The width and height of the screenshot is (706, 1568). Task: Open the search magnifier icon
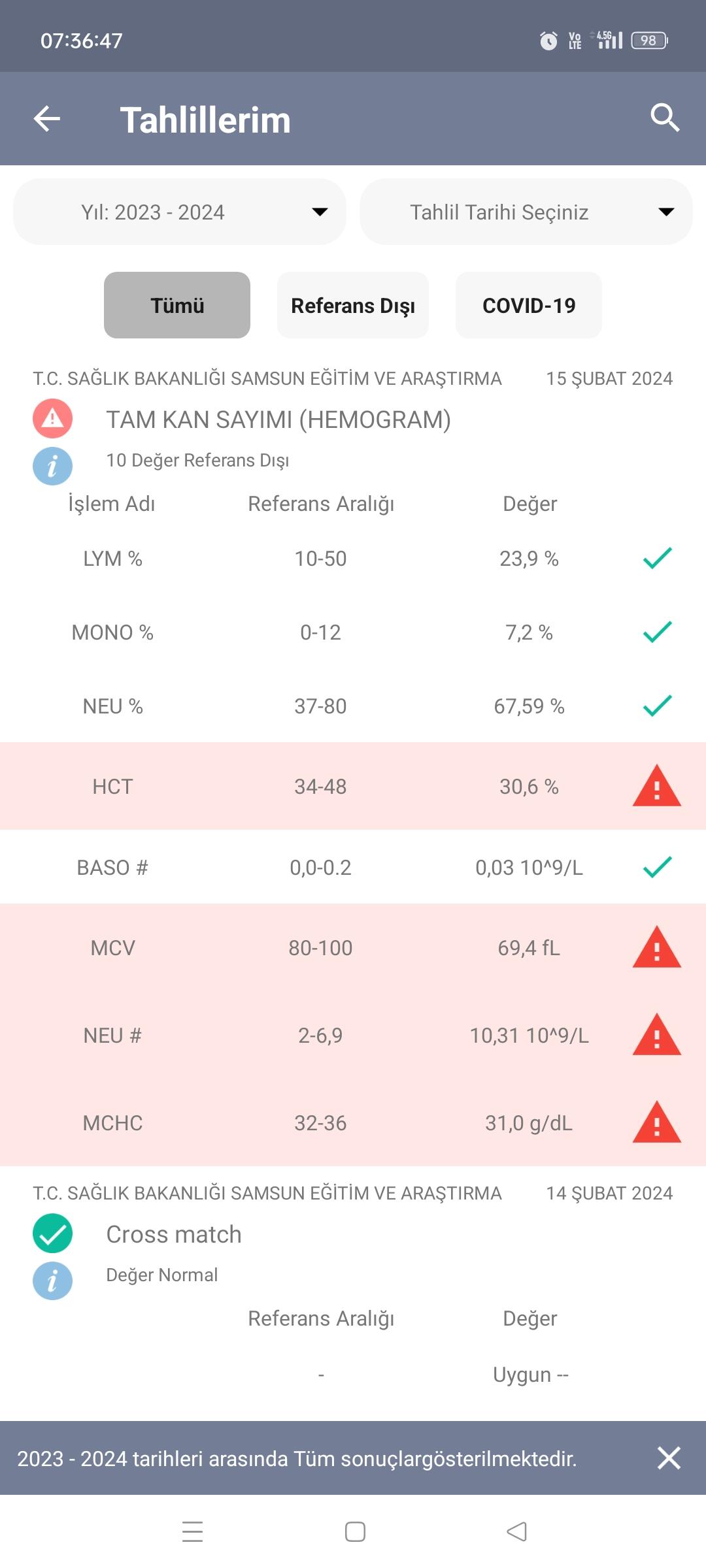coord(665,118)
